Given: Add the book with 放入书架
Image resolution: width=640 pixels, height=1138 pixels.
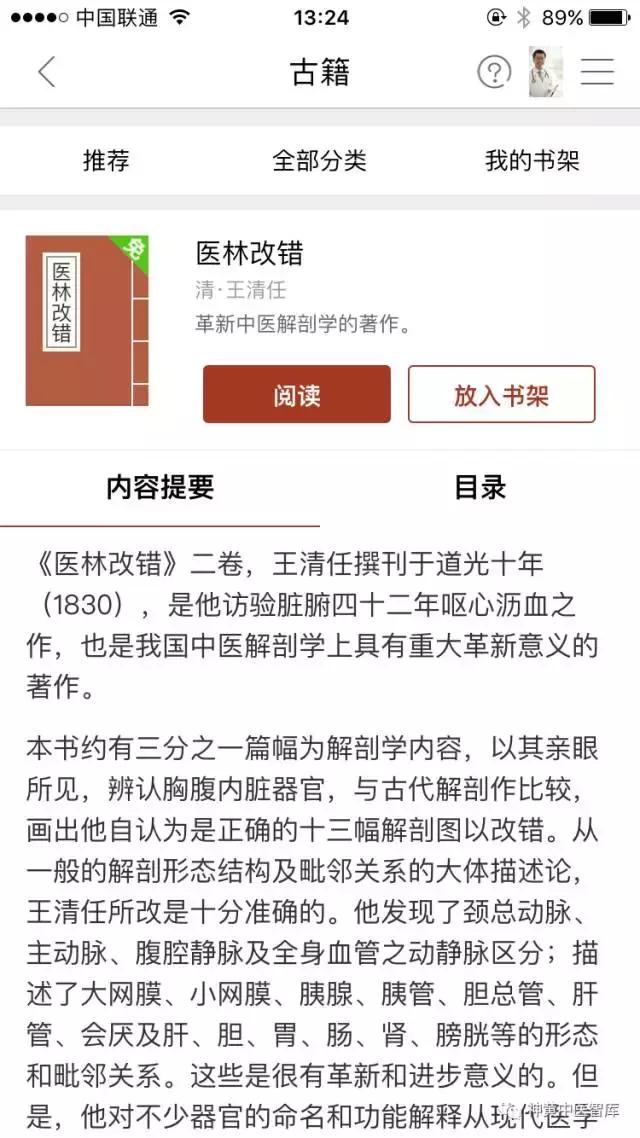Looking at the screenshot, I should point(501,394).
